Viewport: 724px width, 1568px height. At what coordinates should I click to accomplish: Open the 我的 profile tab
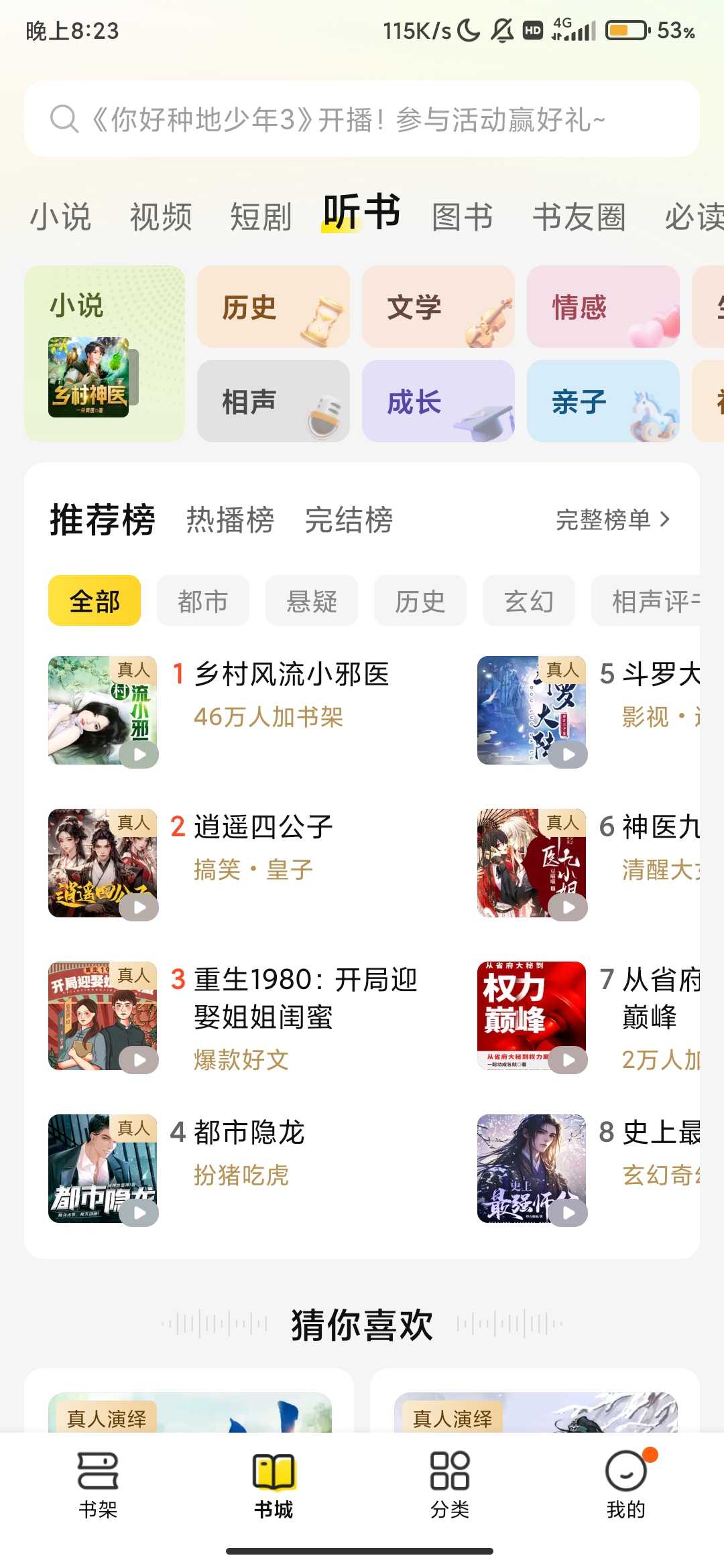point(625,1484)
